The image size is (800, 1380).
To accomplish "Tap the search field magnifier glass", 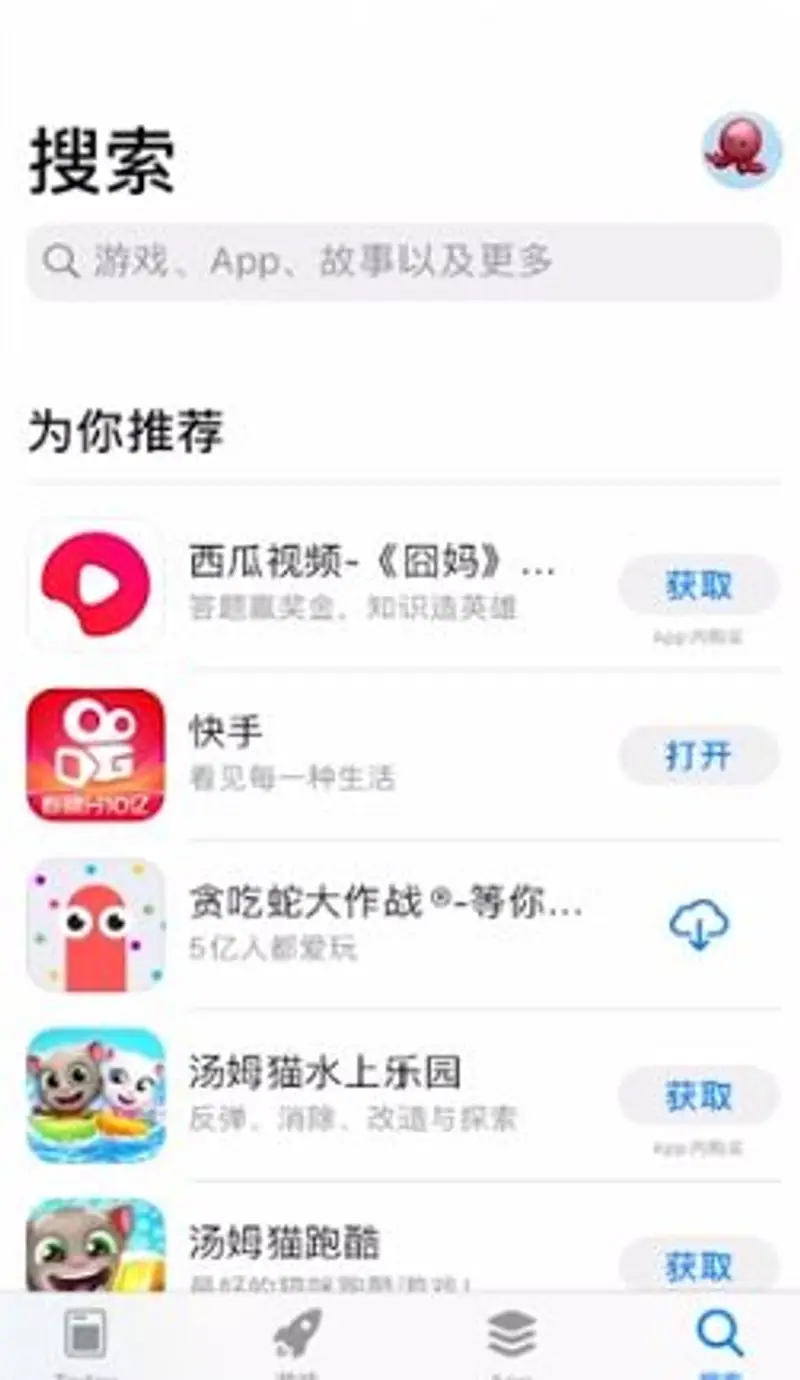I will 60,260.
